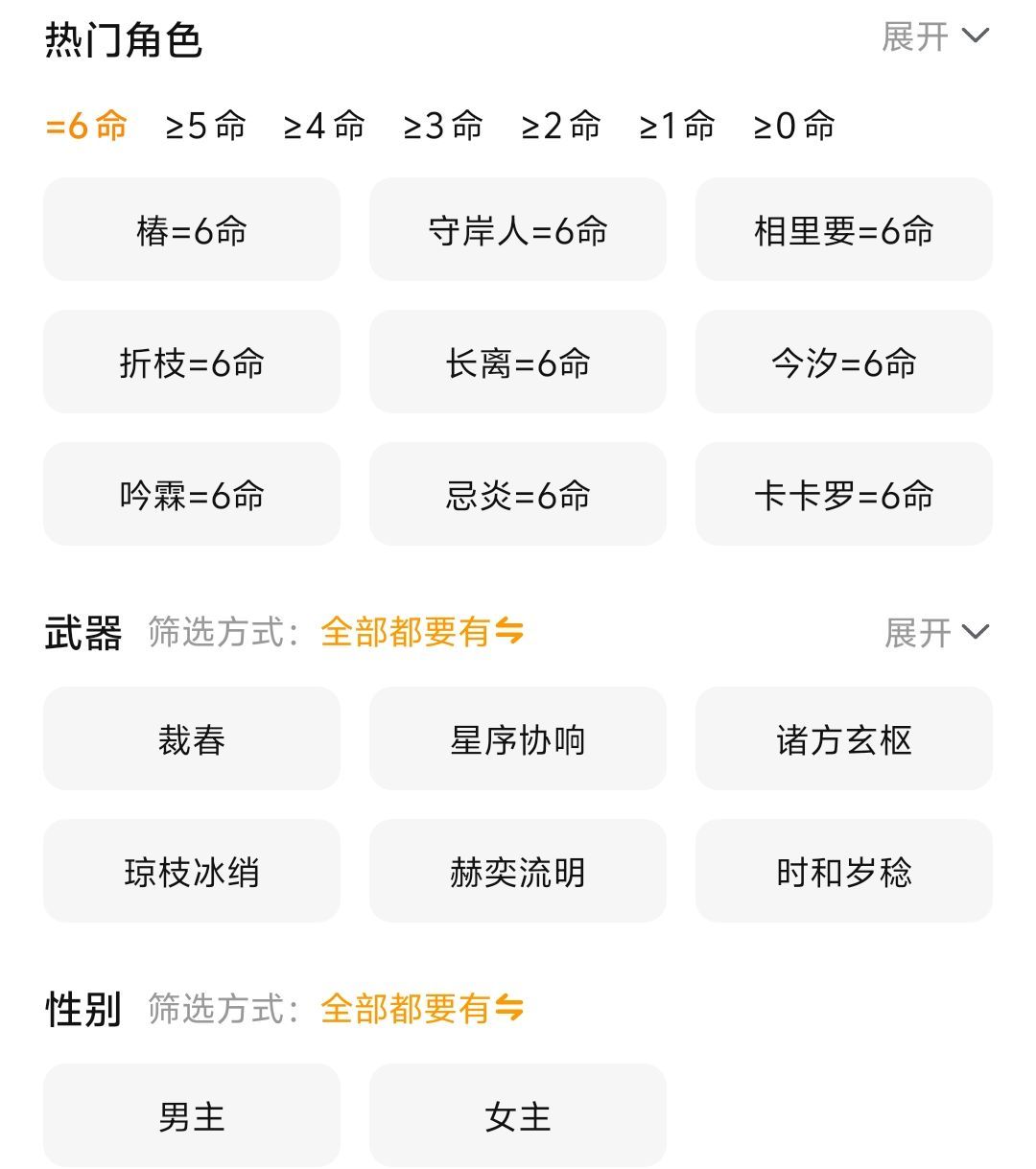1036x1169 pixels.
Task: Toggle the 性别 filter mode 全部都要有
Action: coord(422,1009)
